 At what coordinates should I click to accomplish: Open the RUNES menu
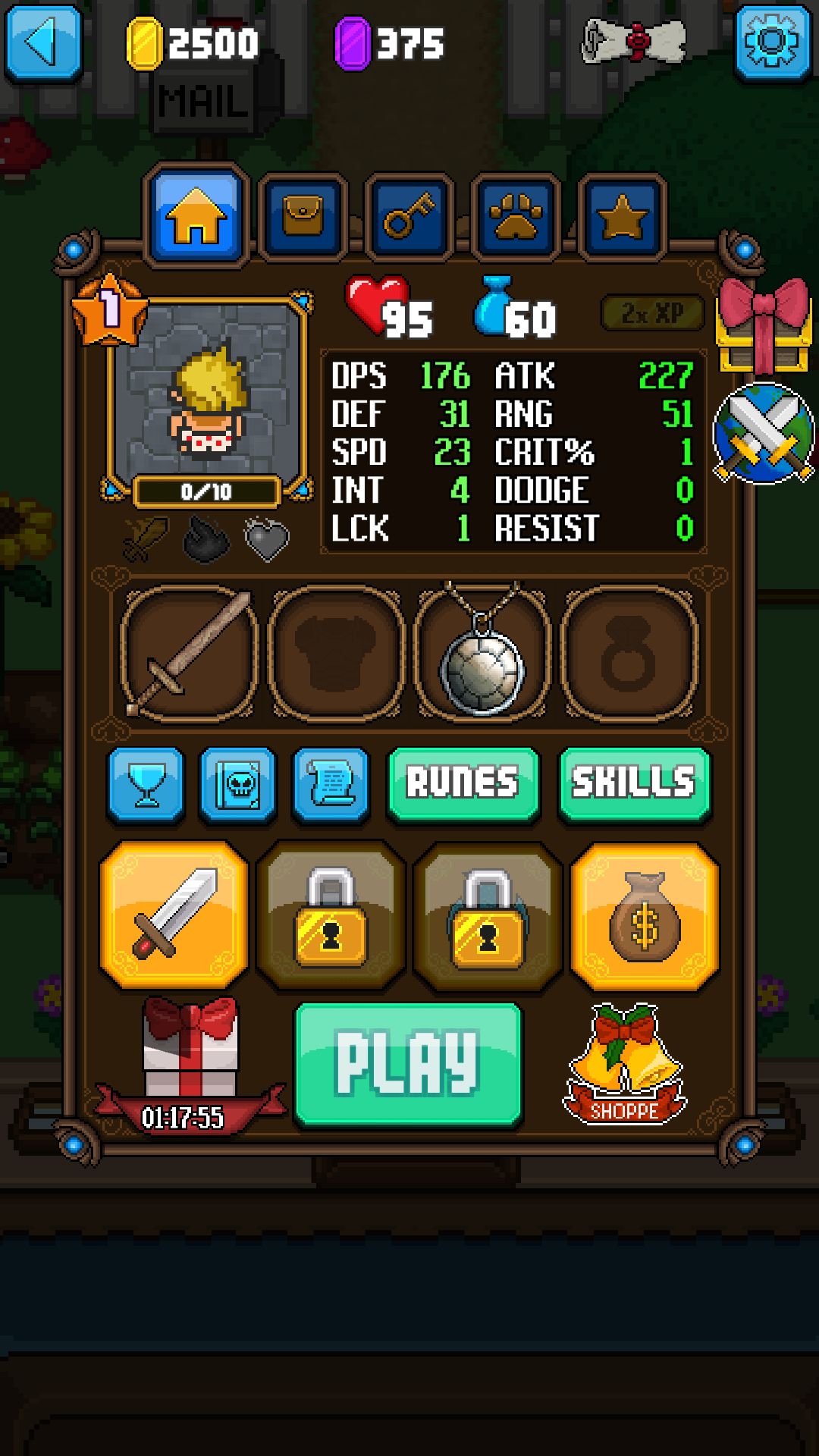coord(463,785)
